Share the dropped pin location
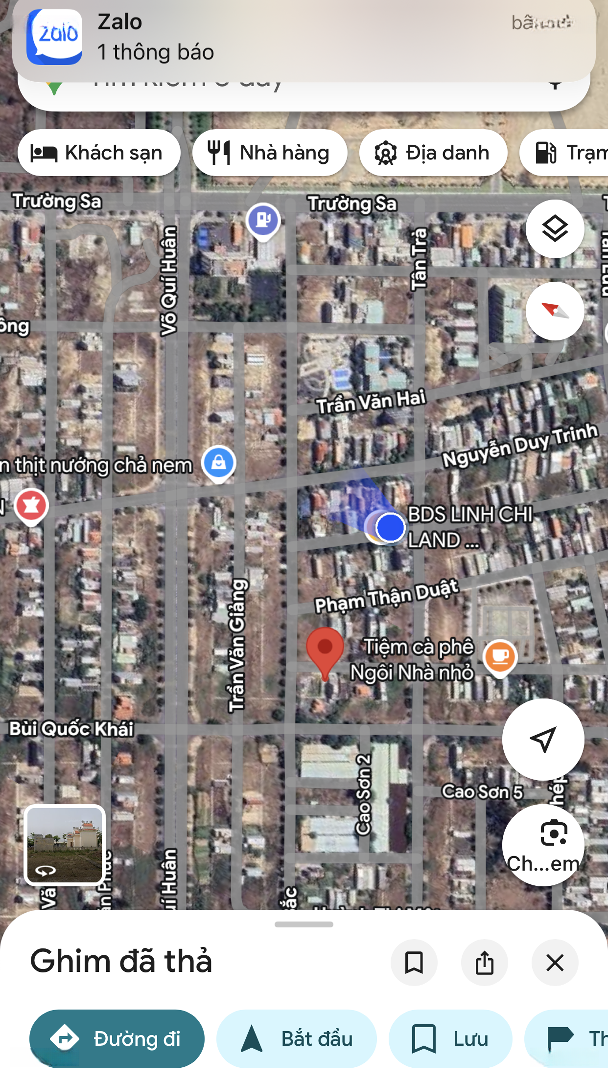Image resolution: width=608 pixels, height=1080 pixels. (484, 963)
